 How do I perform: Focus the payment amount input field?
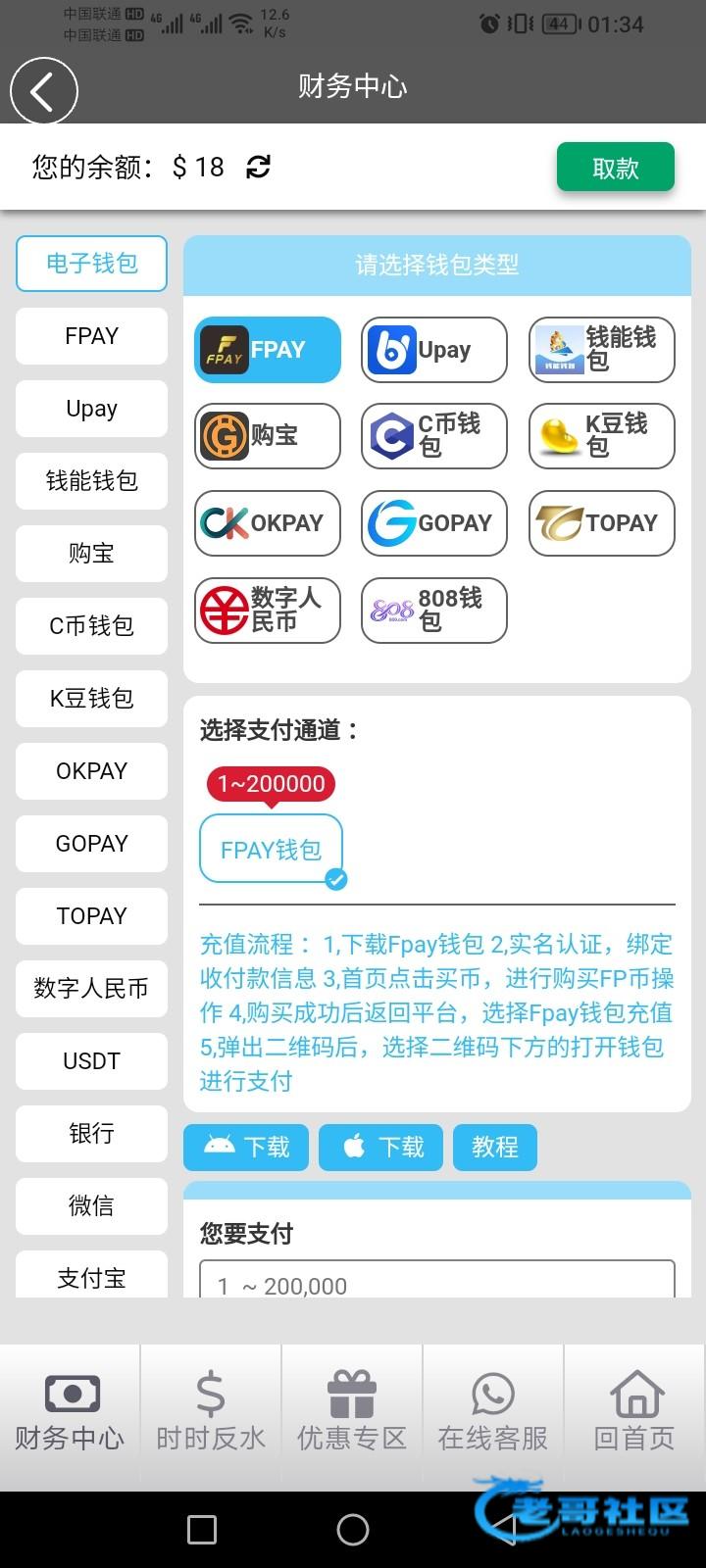(436, 1282)
